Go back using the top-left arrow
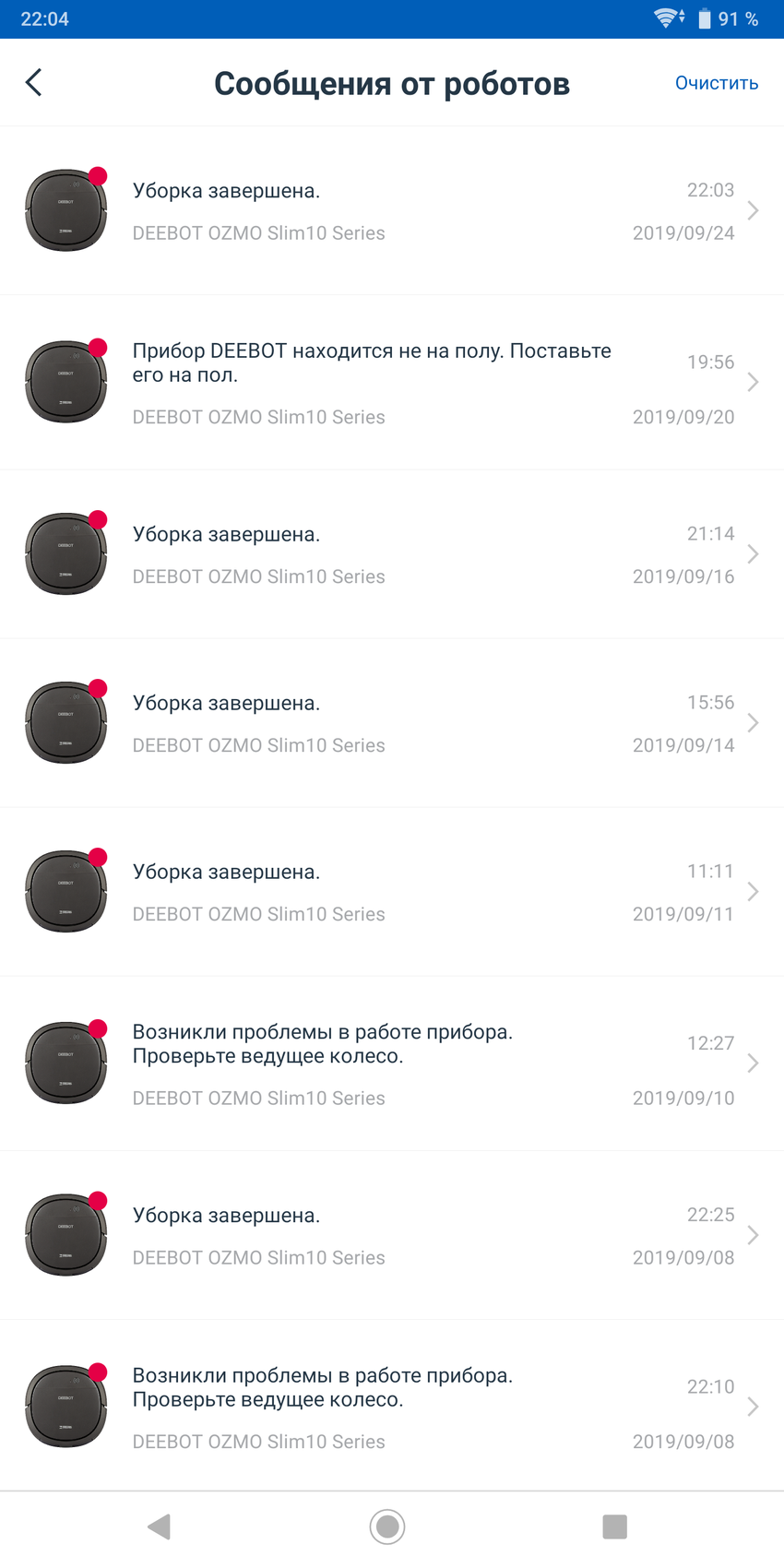 point(34,83)
